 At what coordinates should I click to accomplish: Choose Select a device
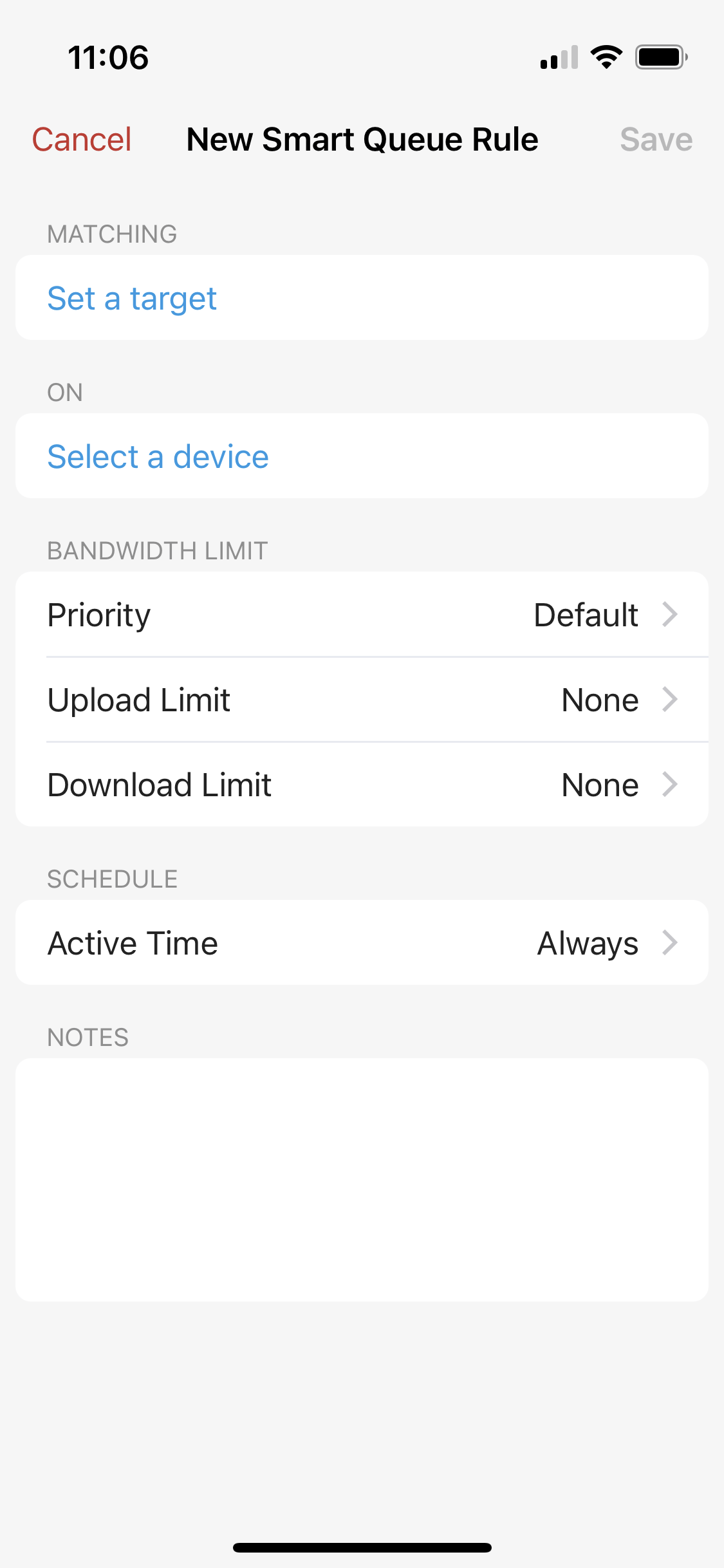pos(362,456)
